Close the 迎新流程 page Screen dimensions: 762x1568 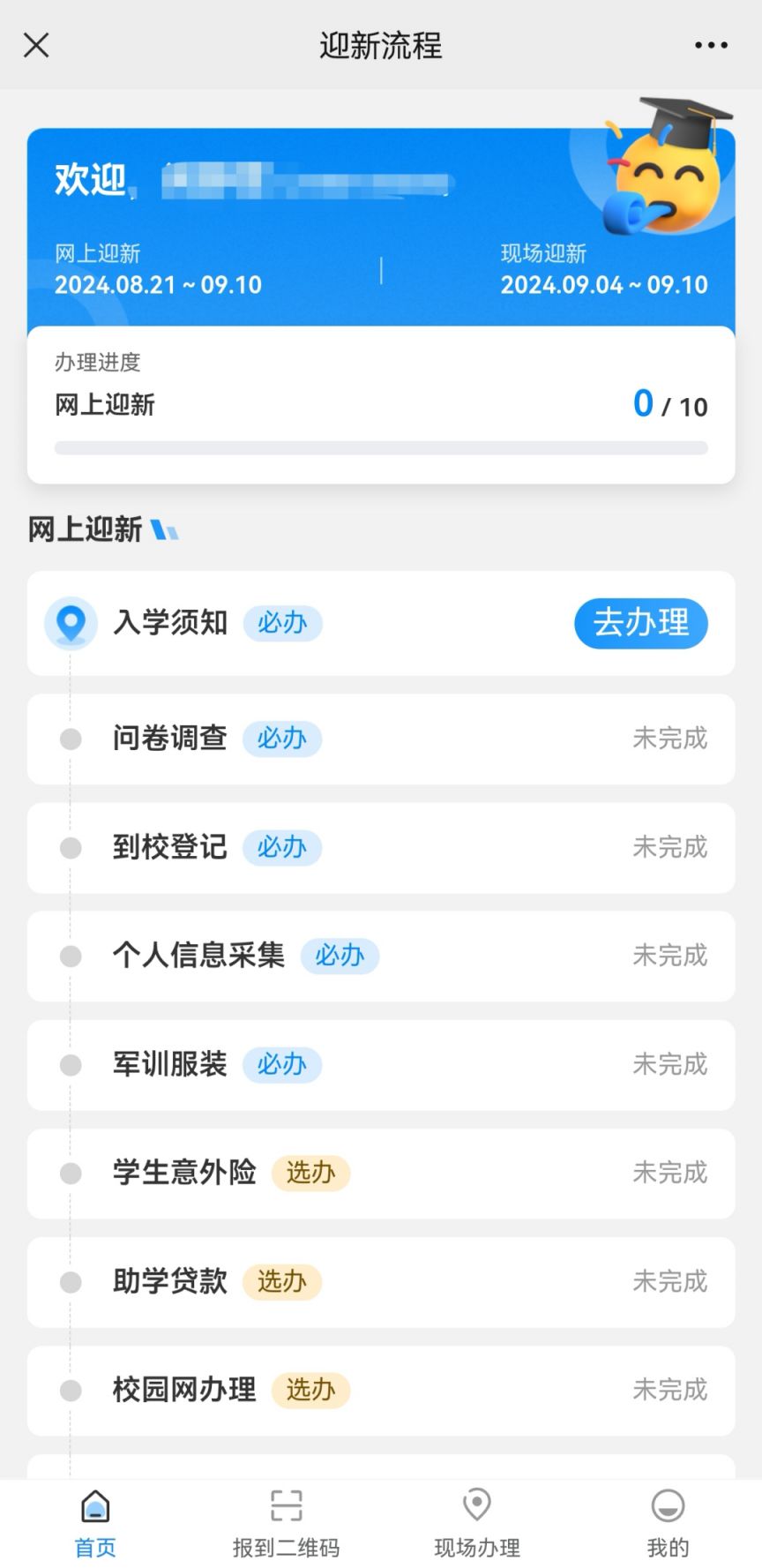pyautogui.click(x=36, y=45)
